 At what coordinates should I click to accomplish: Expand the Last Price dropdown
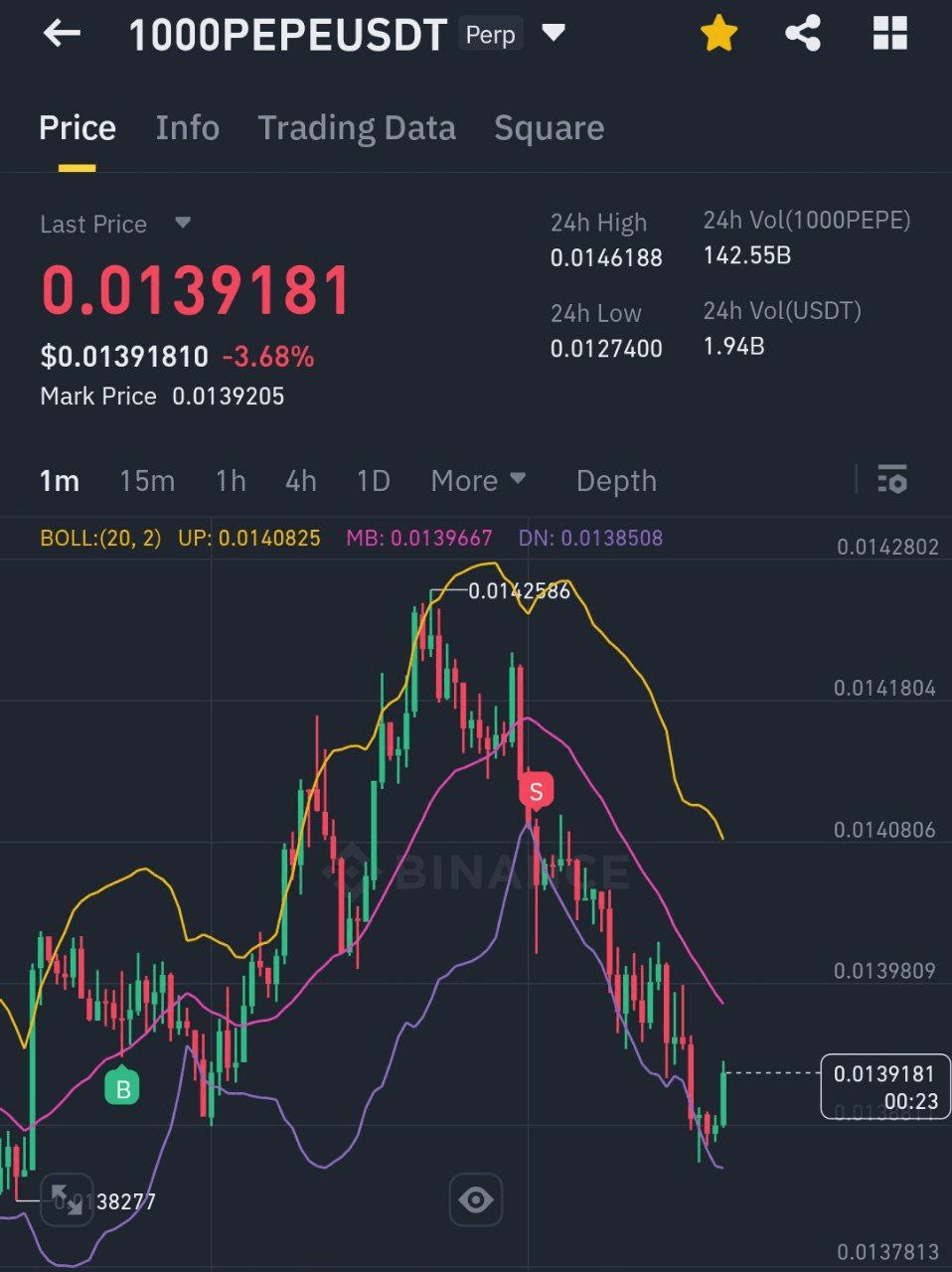pos(182,223)
